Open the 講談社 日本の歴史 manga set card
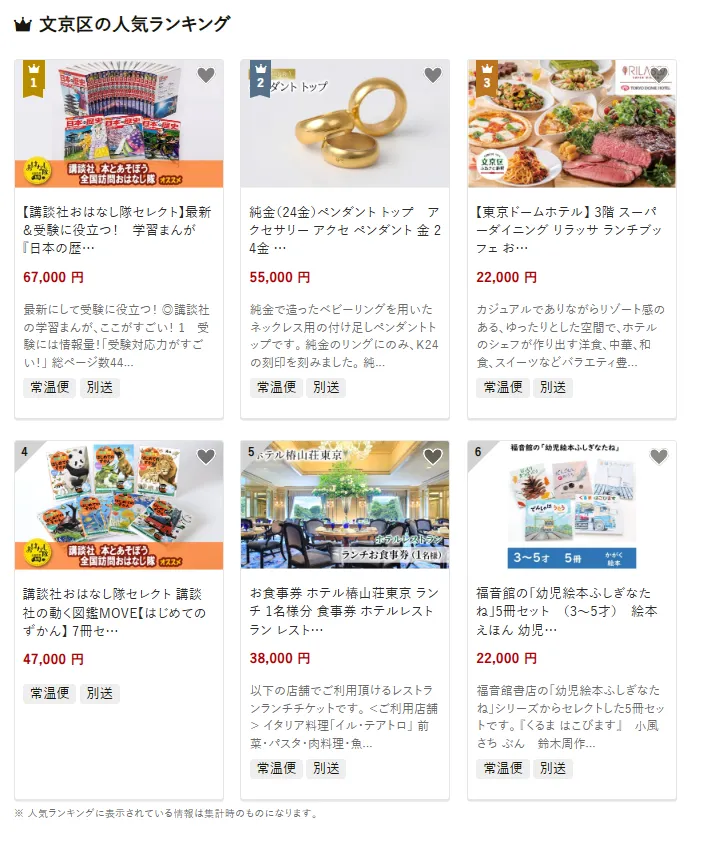727x846 pixels. point(118,230)
